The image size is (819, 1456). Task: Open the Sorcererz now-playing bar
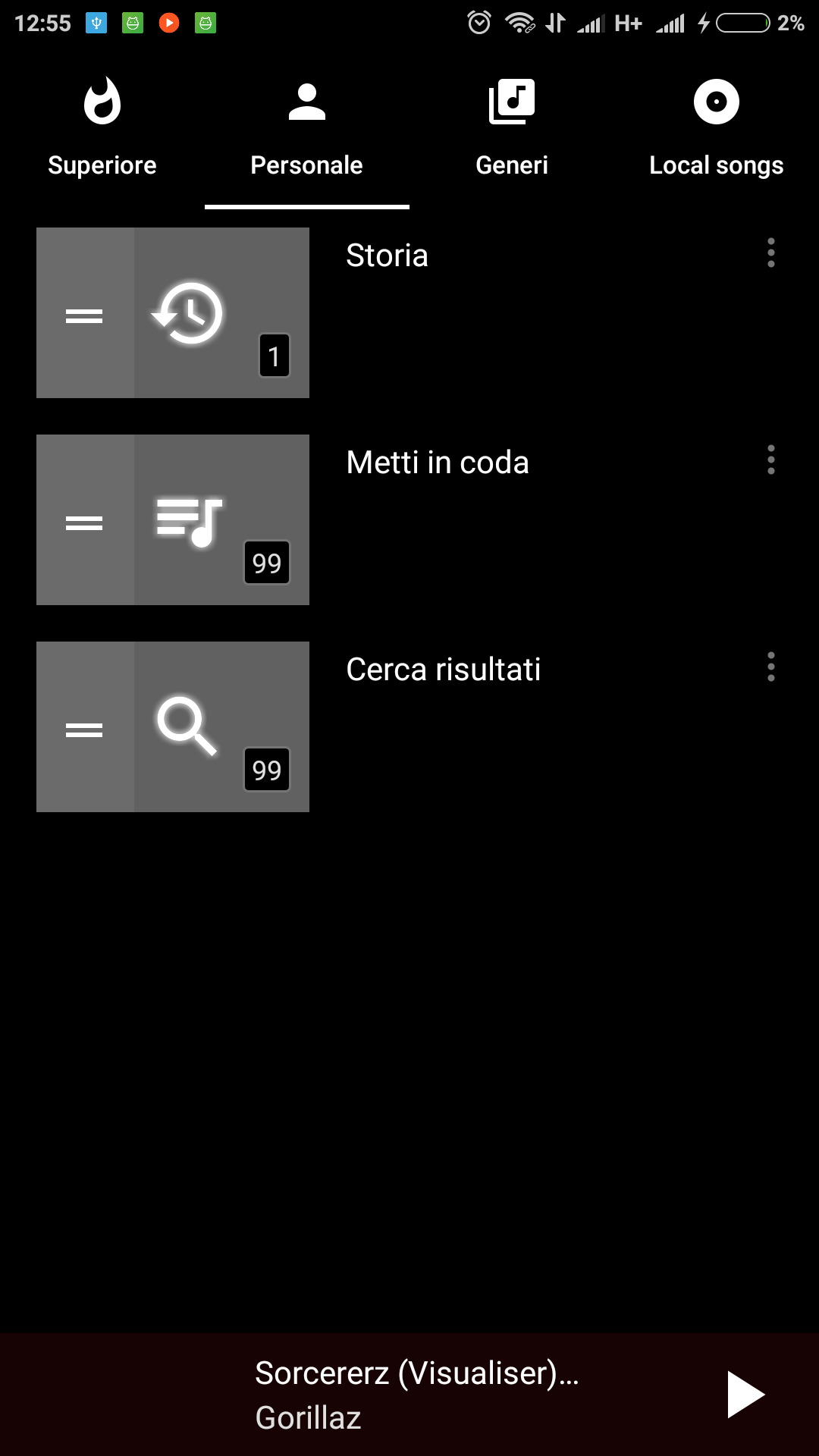[409, 1395]
